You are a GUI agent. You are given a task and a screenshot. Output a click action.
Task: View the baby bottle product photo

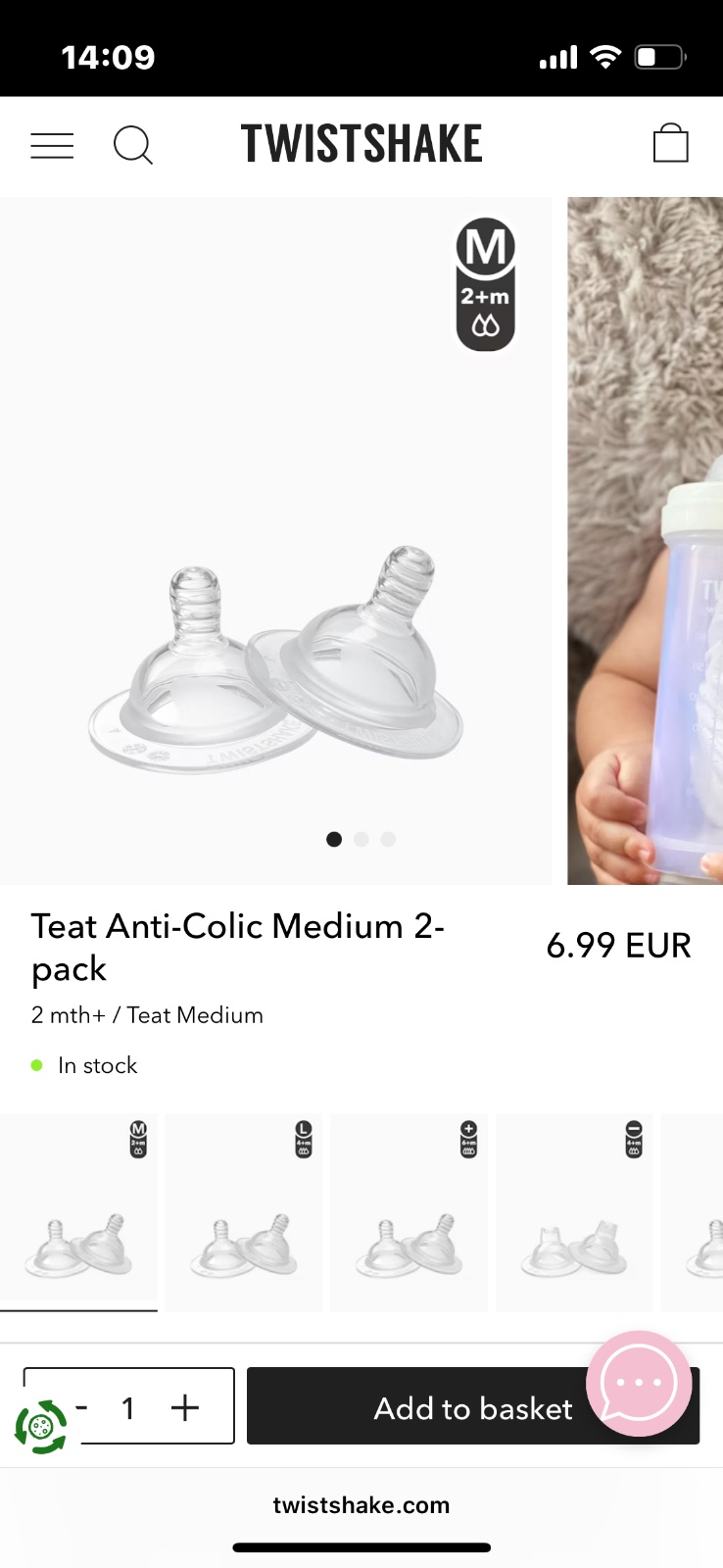pyautogui.click(x=645, y=541)
